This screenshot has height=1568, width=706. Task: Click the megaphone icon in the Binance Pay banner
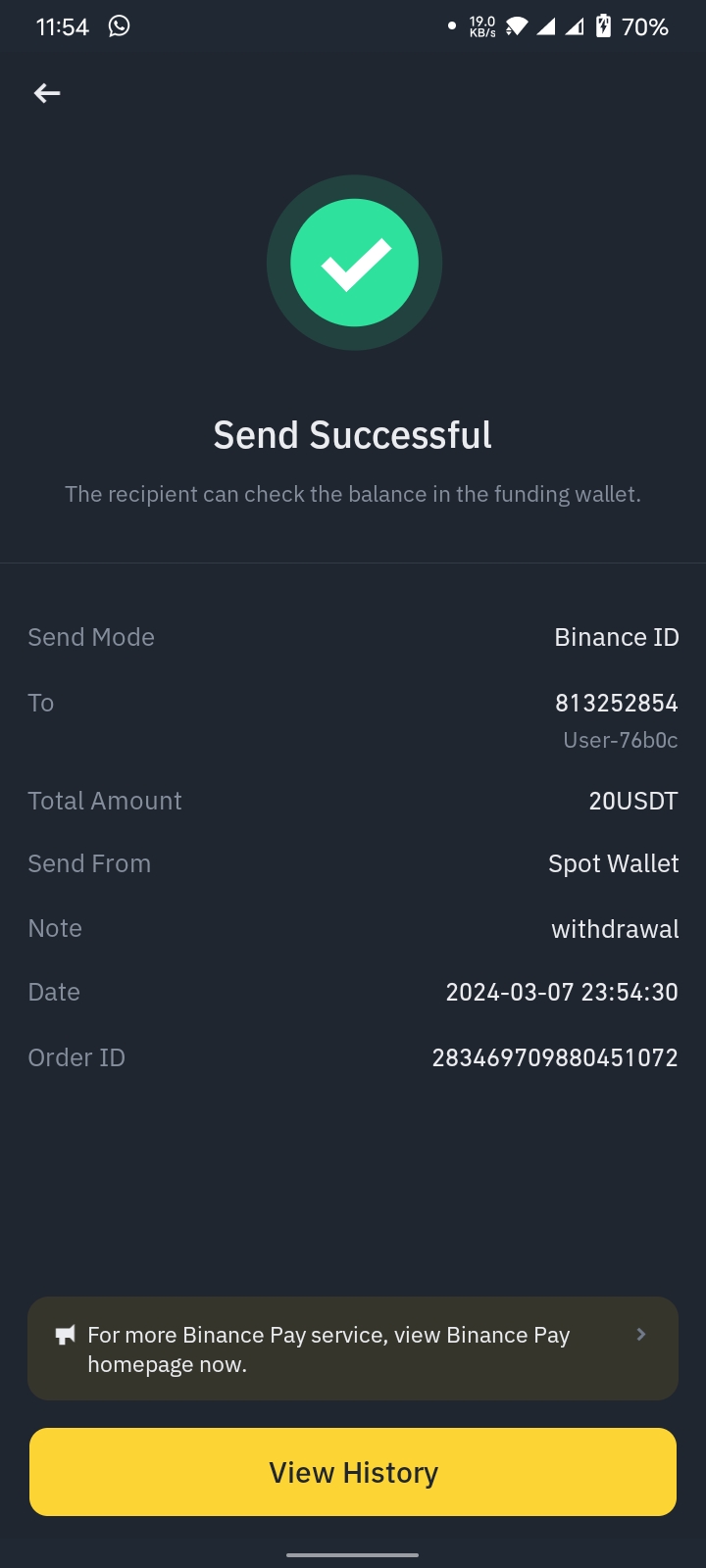click(63, 1334)
